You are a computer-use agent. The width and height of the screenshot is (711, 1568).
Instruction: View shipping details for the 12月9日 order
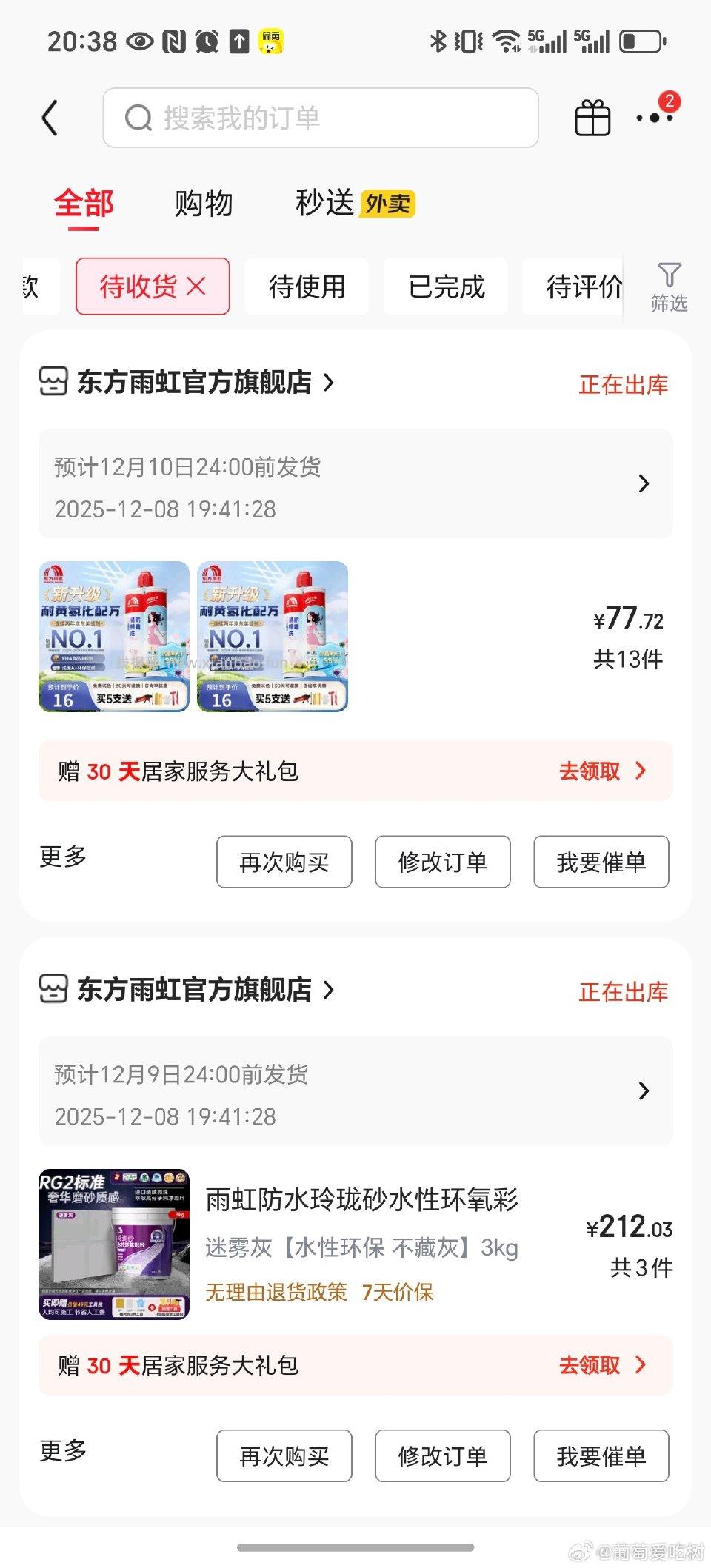(x=355, y=1091)
